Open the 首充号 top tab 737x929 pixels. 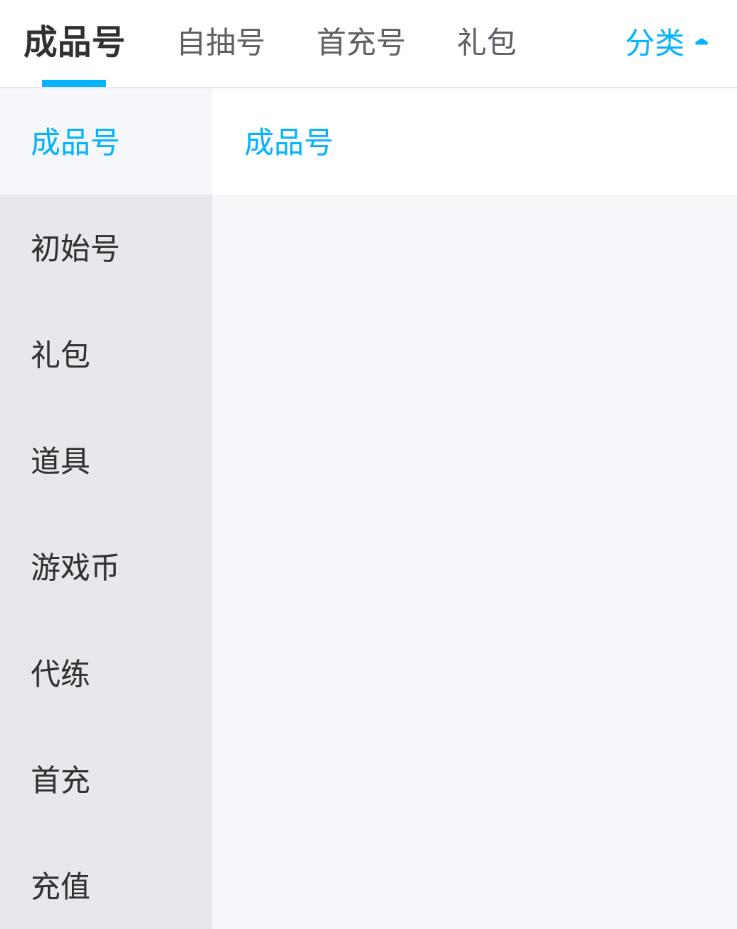click(360, 43)
